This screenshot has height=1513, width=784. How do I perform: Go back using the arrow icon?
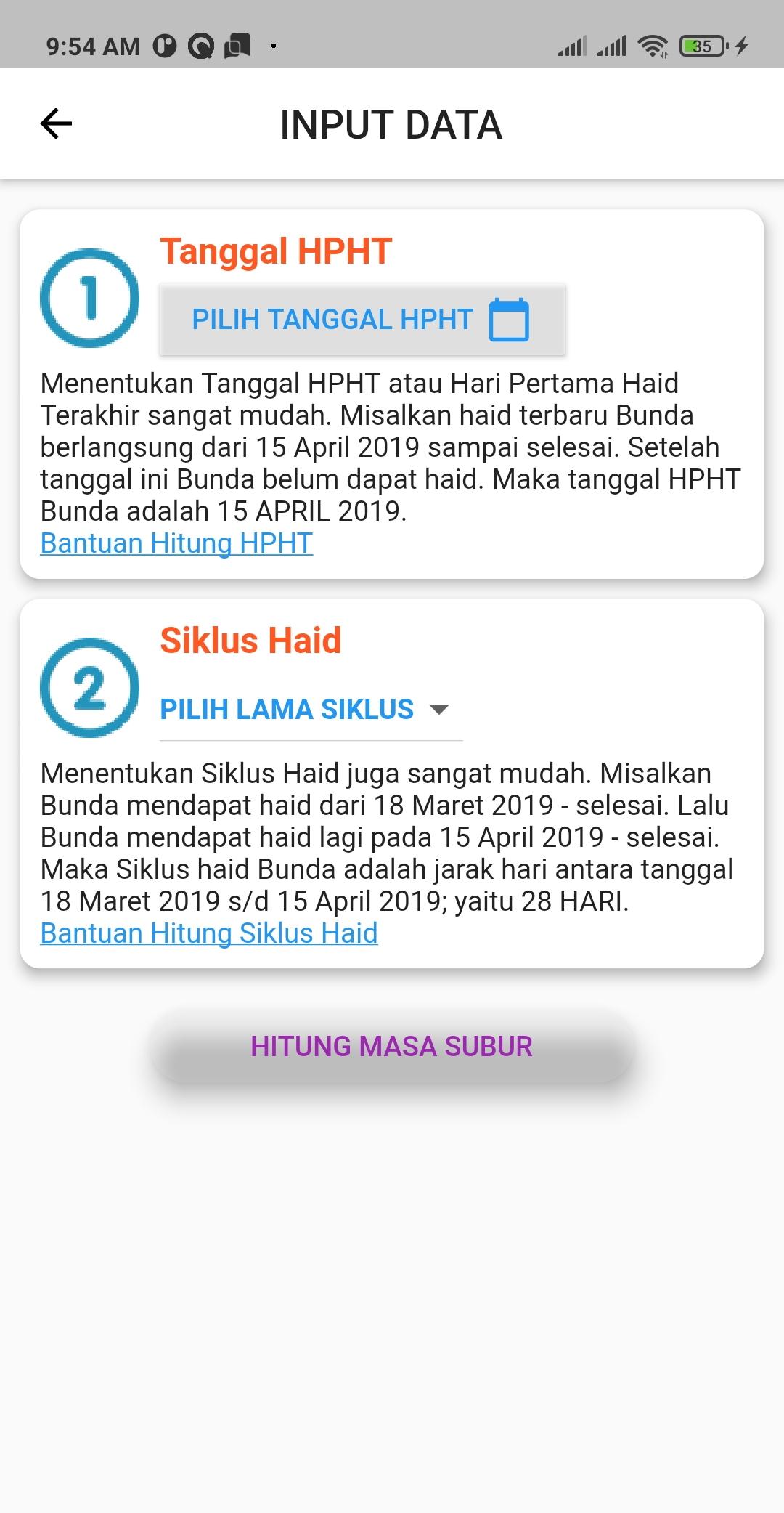click(56, 123)
